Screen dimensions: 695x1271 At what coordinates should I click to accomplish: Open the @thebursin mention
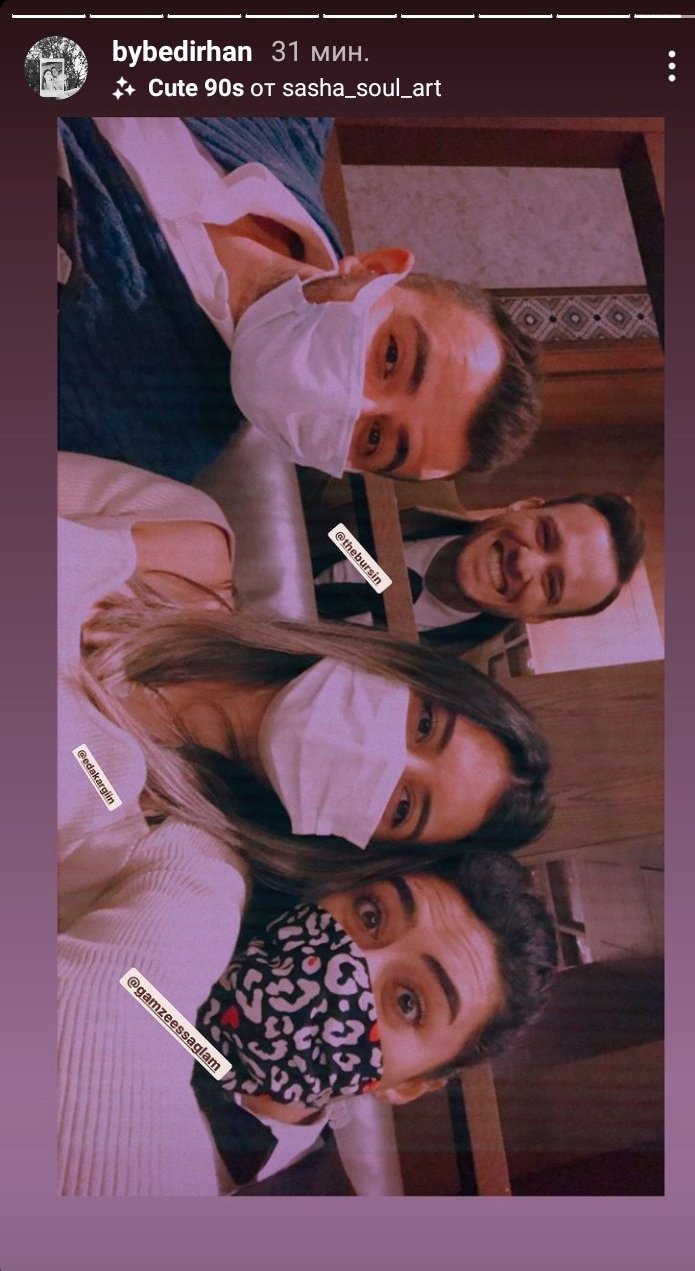click(x=359, y=557)
